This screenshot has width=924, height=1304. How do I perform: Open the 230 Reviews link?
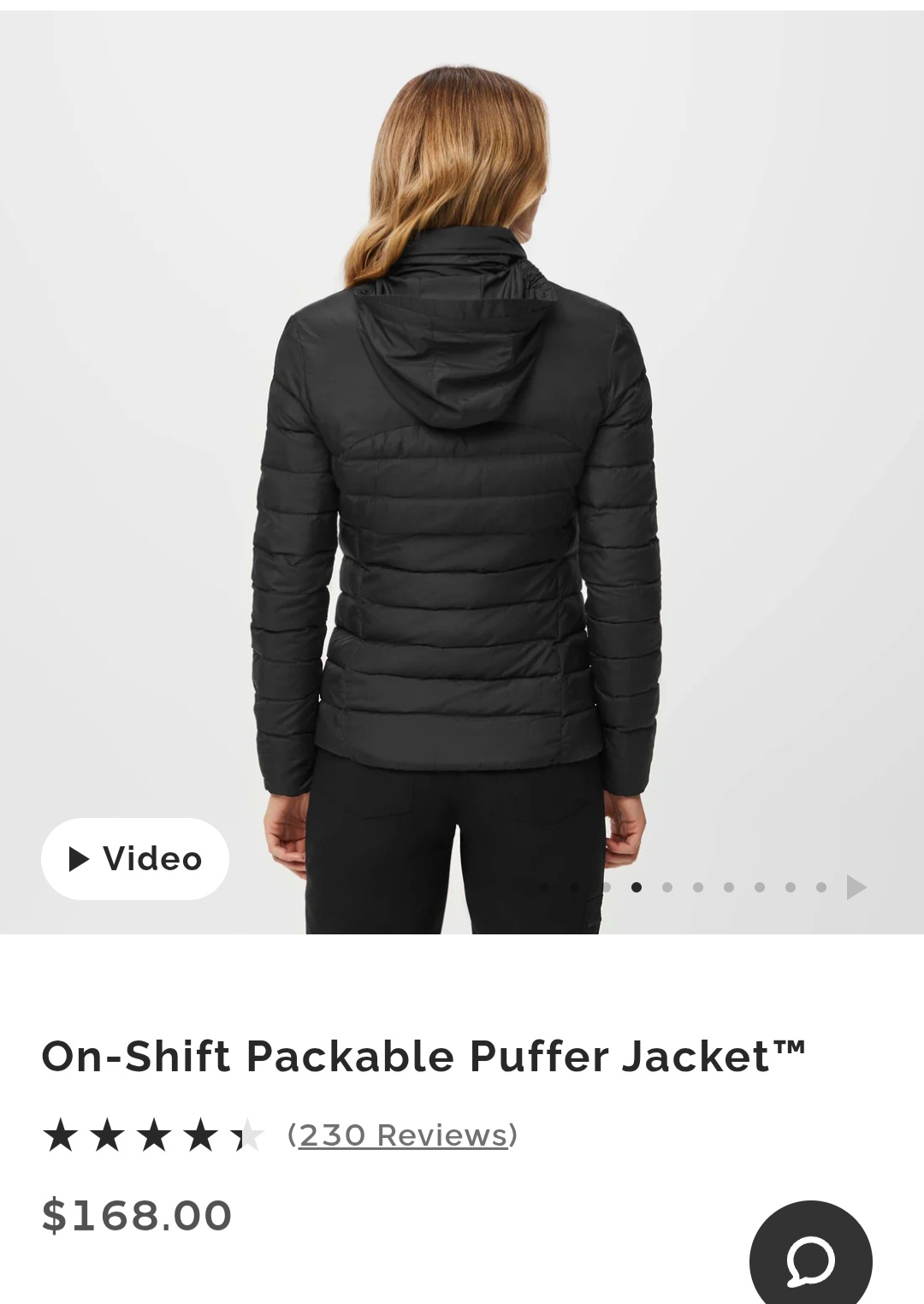pyautogui.click(x=403, y=1135)
